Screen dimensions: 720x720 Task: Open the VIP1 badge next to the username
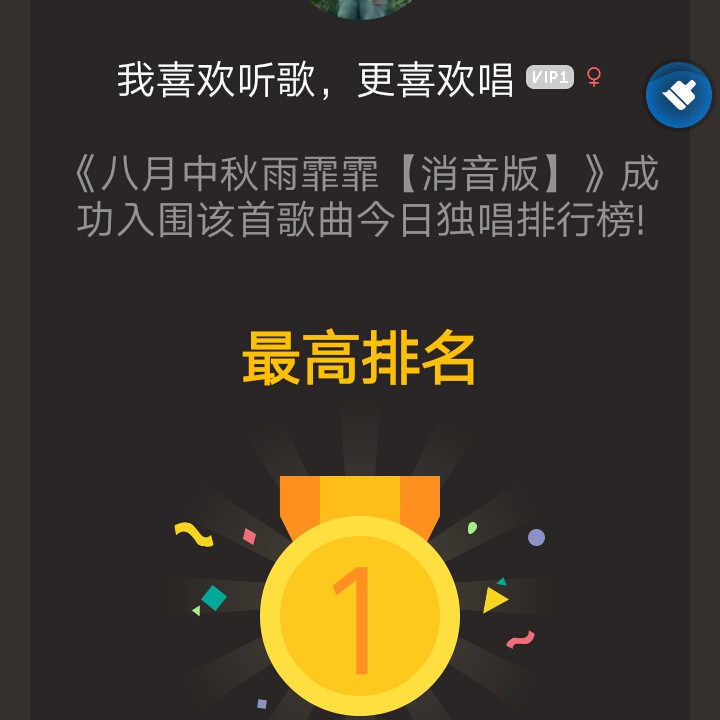click(x=550, y=78)
